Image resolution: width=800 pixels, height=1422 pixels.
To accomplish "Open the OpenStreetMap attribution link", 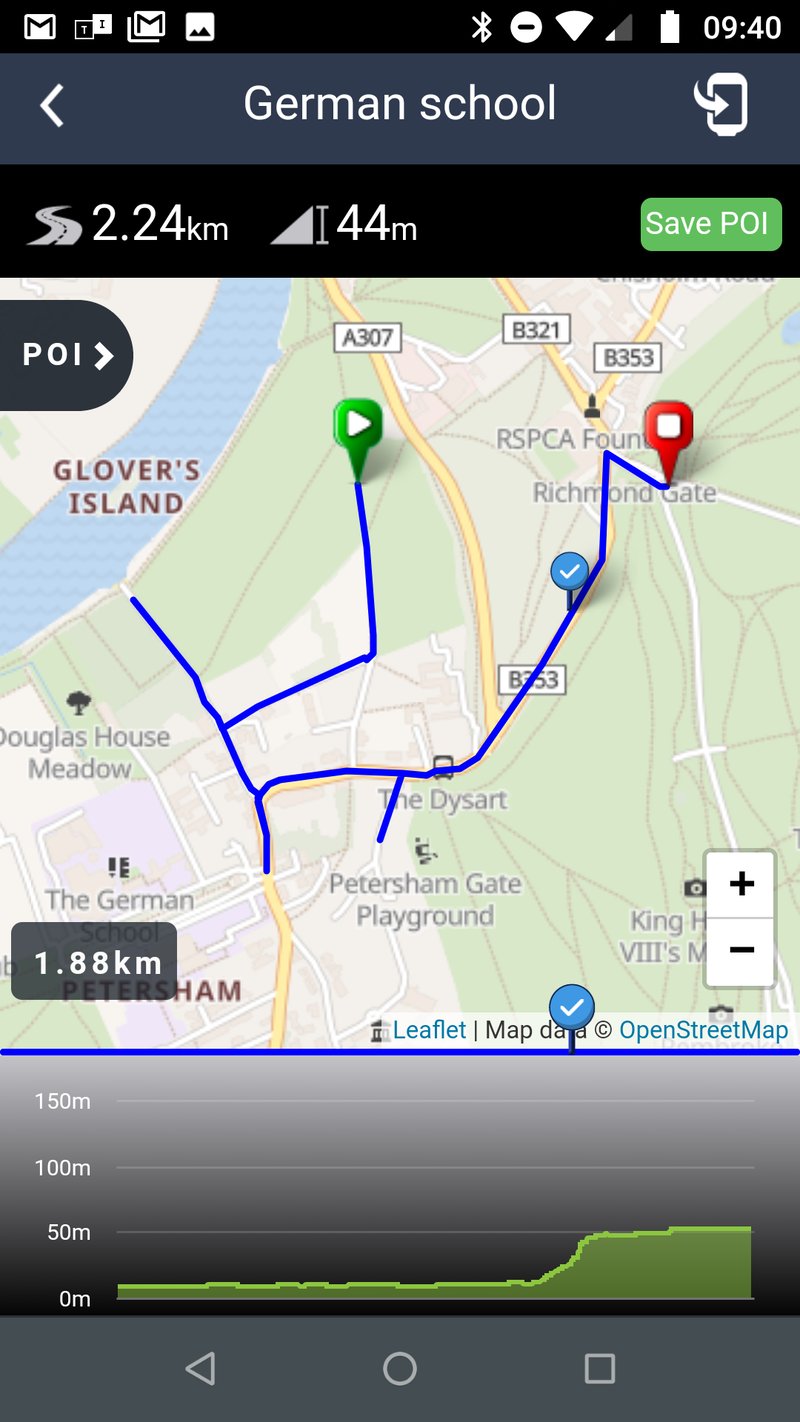I will (703, 1030).
